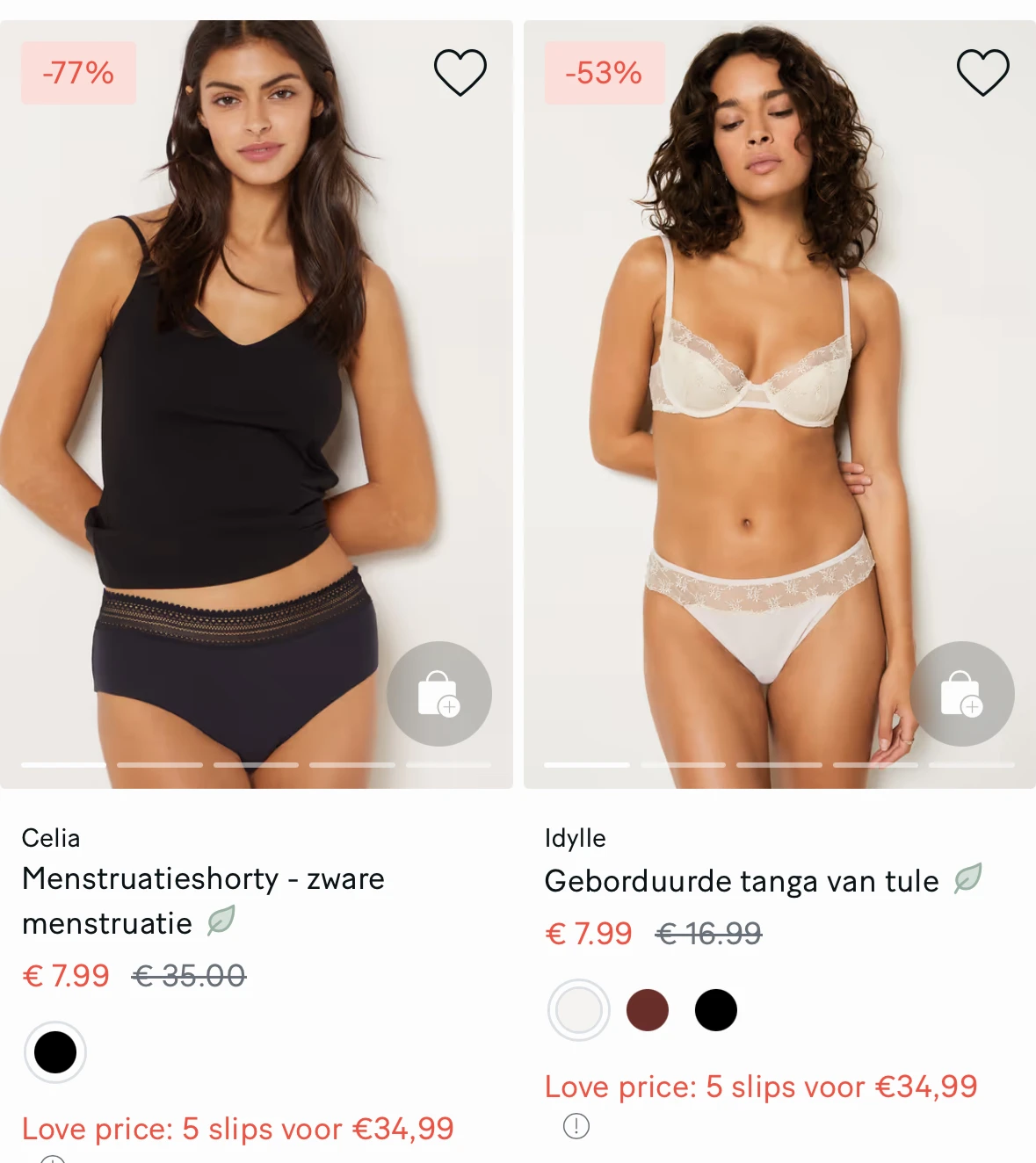The width and height of the screenshot is (1036, 1163).
Task: Quick-add Idylle tanga to bag
Action: click(x=961, y=694)
